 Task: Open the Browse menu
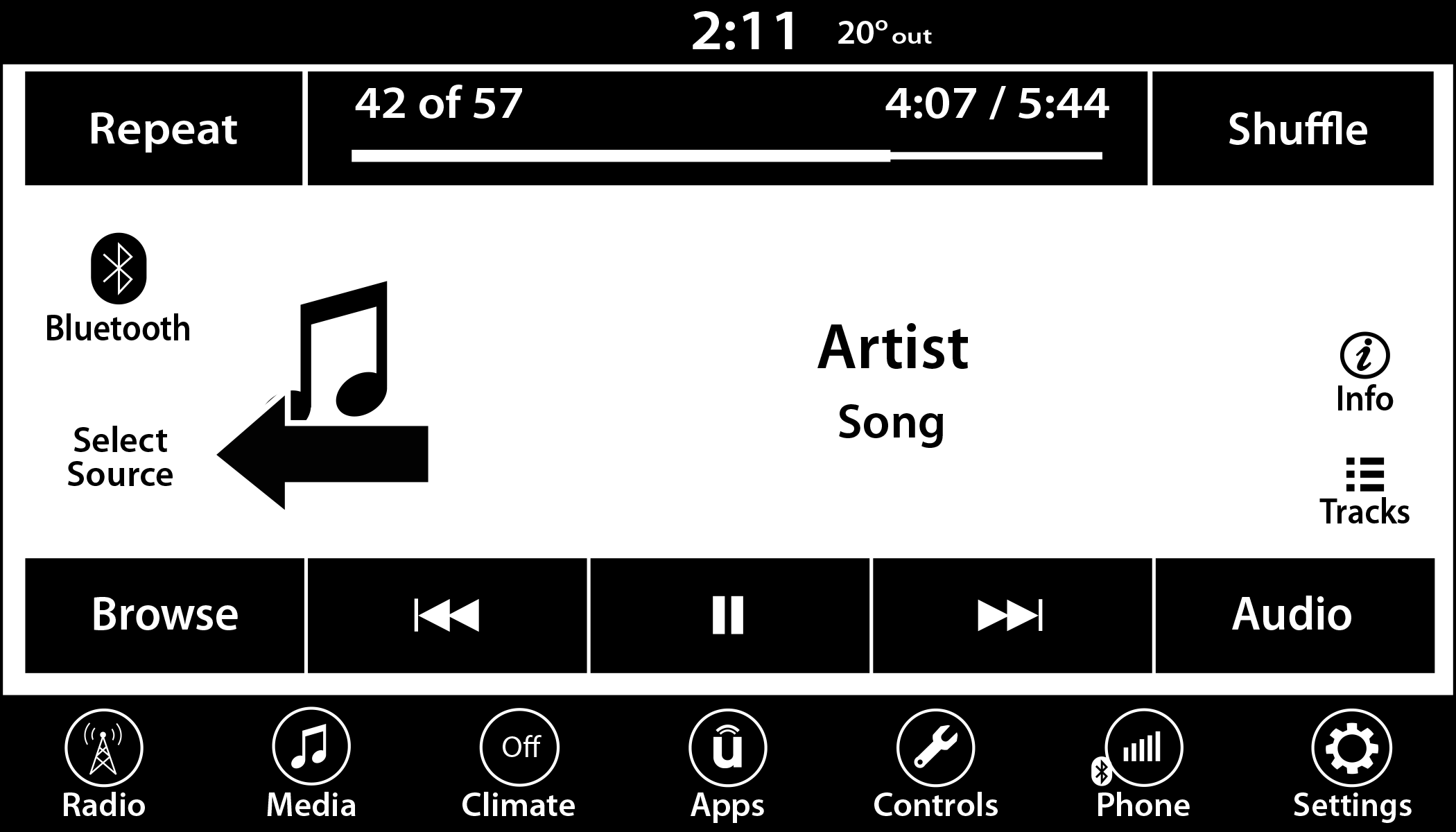click(164, 615)
